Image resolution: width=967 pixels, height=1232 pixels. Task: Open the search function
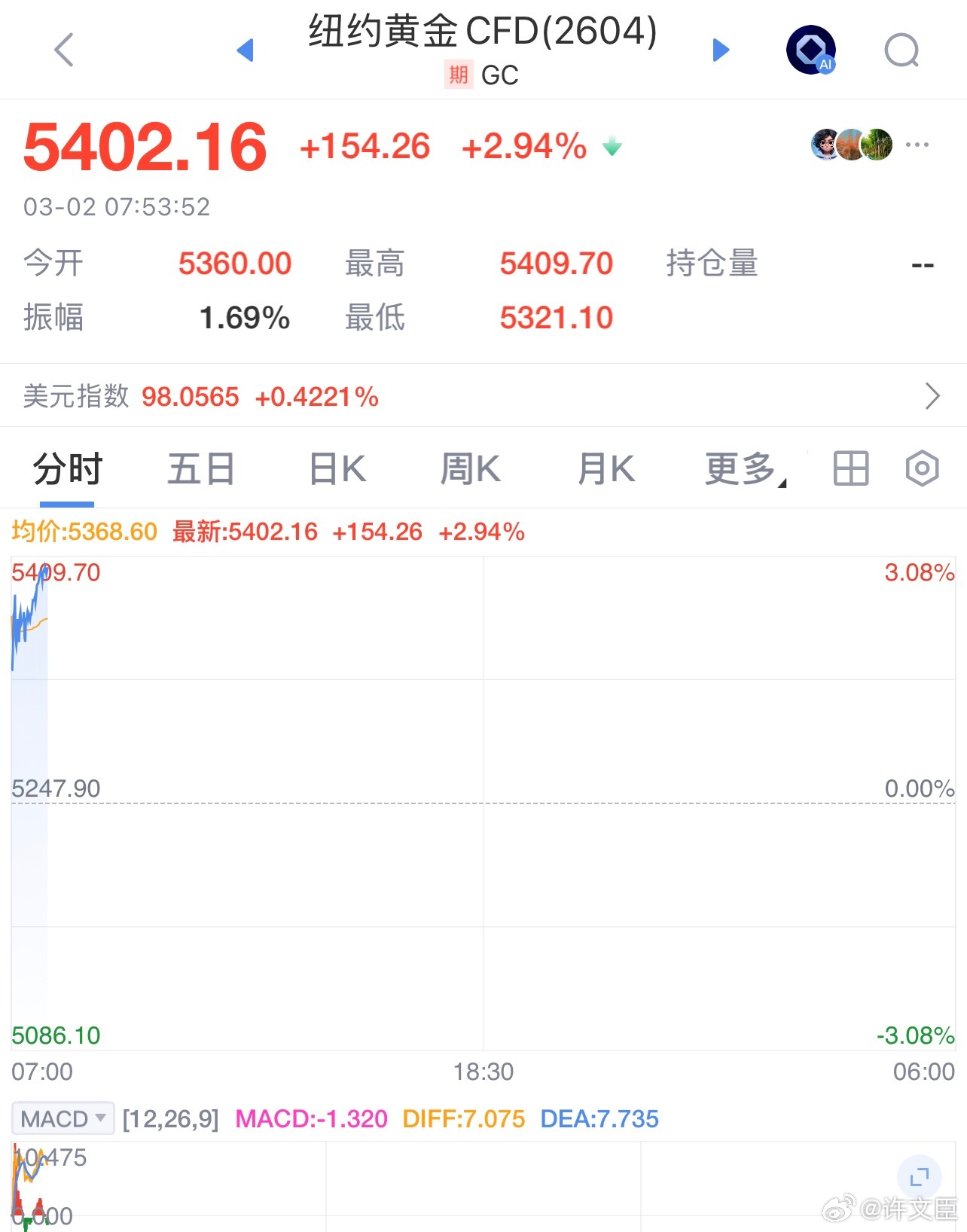point(901,50)
